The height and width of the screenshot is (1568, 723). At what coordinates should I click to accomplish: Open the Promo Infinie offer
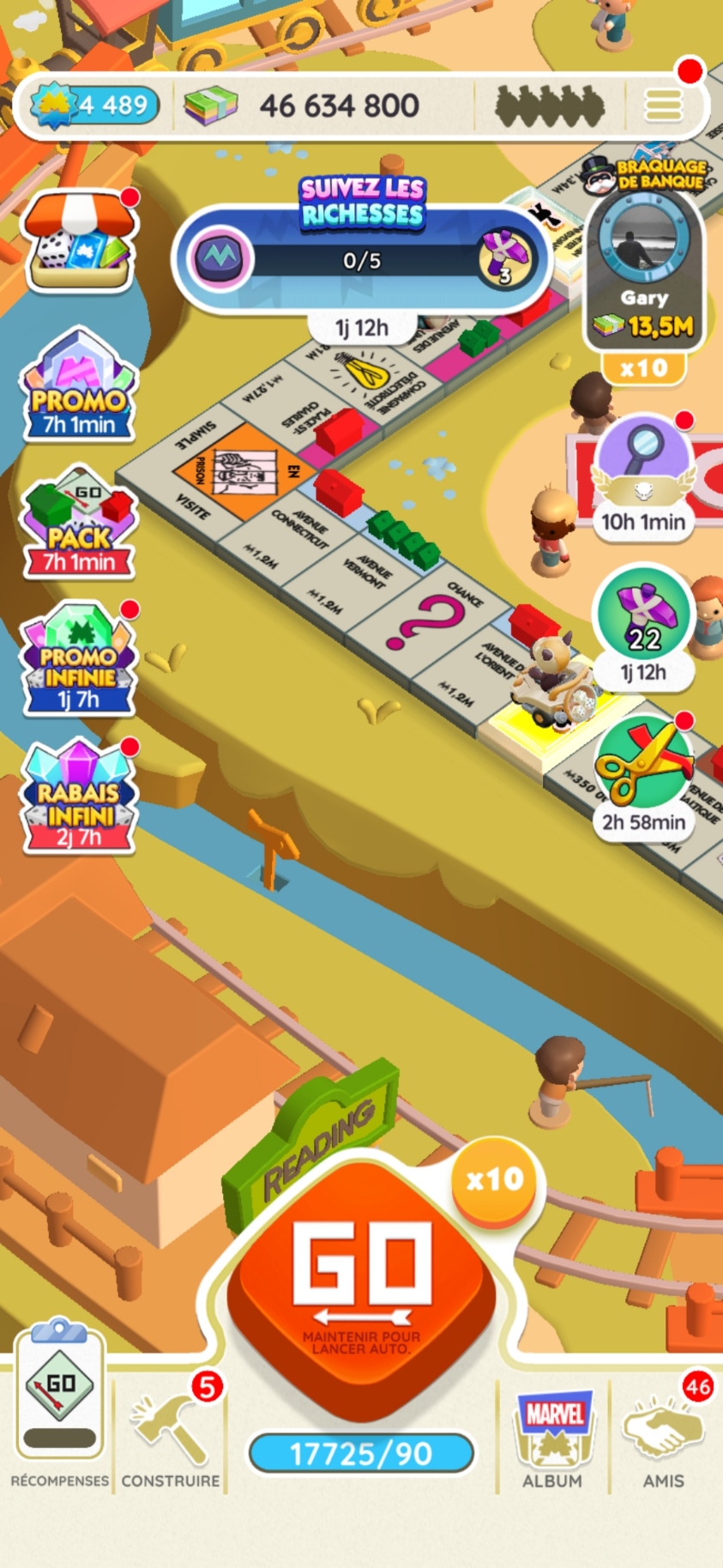[79, 661]
